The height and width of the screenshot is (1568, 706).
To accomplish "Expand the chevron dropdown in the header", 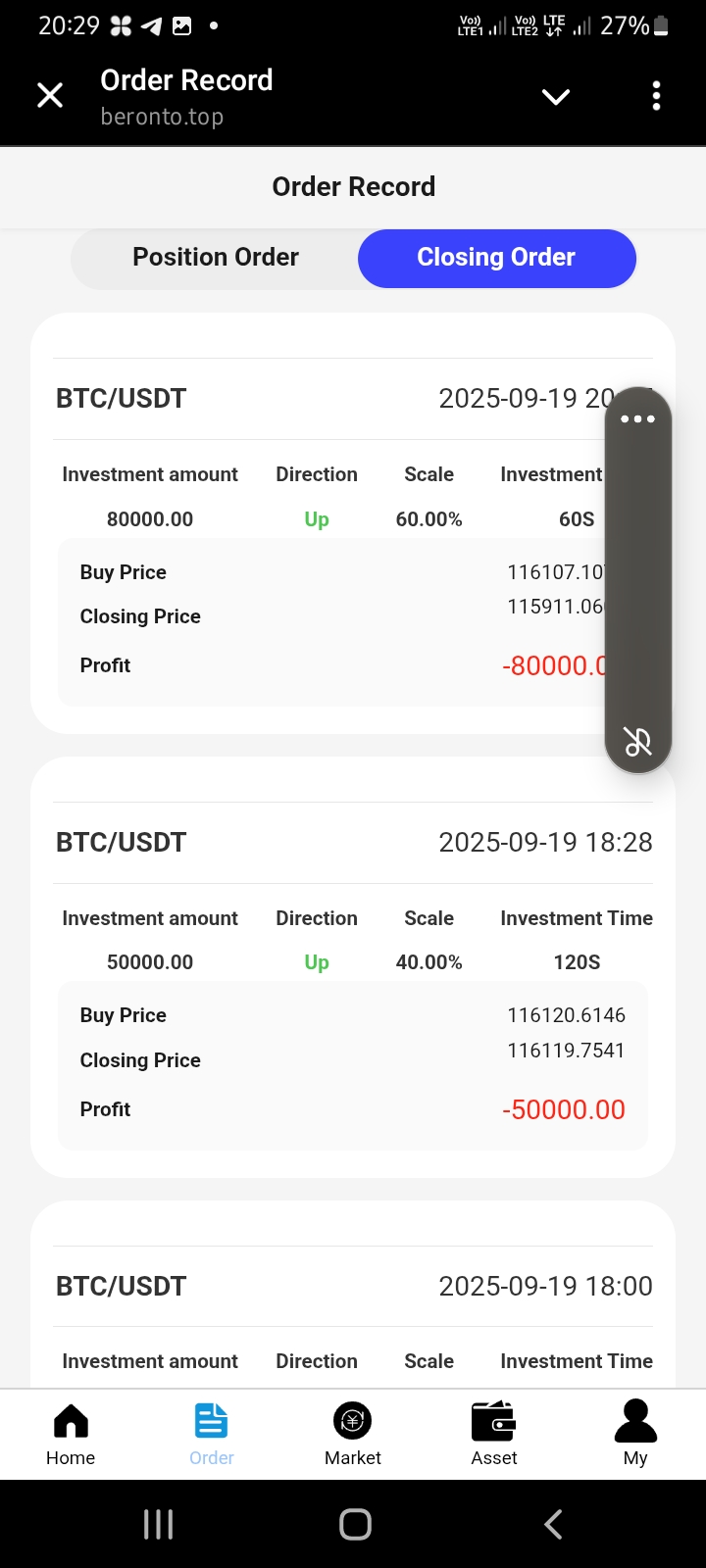I will point(556,96).
